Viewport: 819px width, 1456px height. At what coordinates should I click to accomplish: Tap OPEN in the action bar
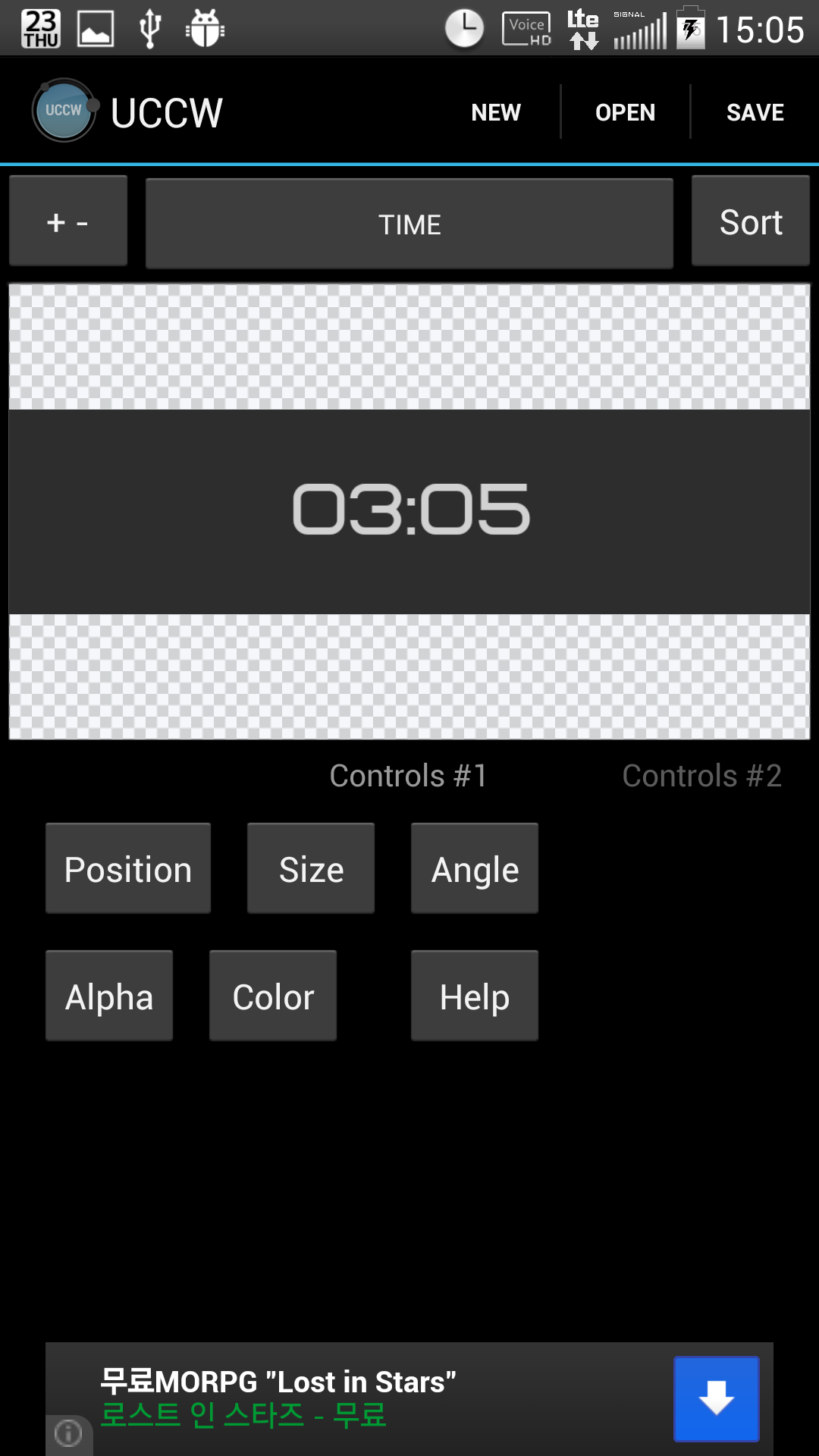(625, 112)
